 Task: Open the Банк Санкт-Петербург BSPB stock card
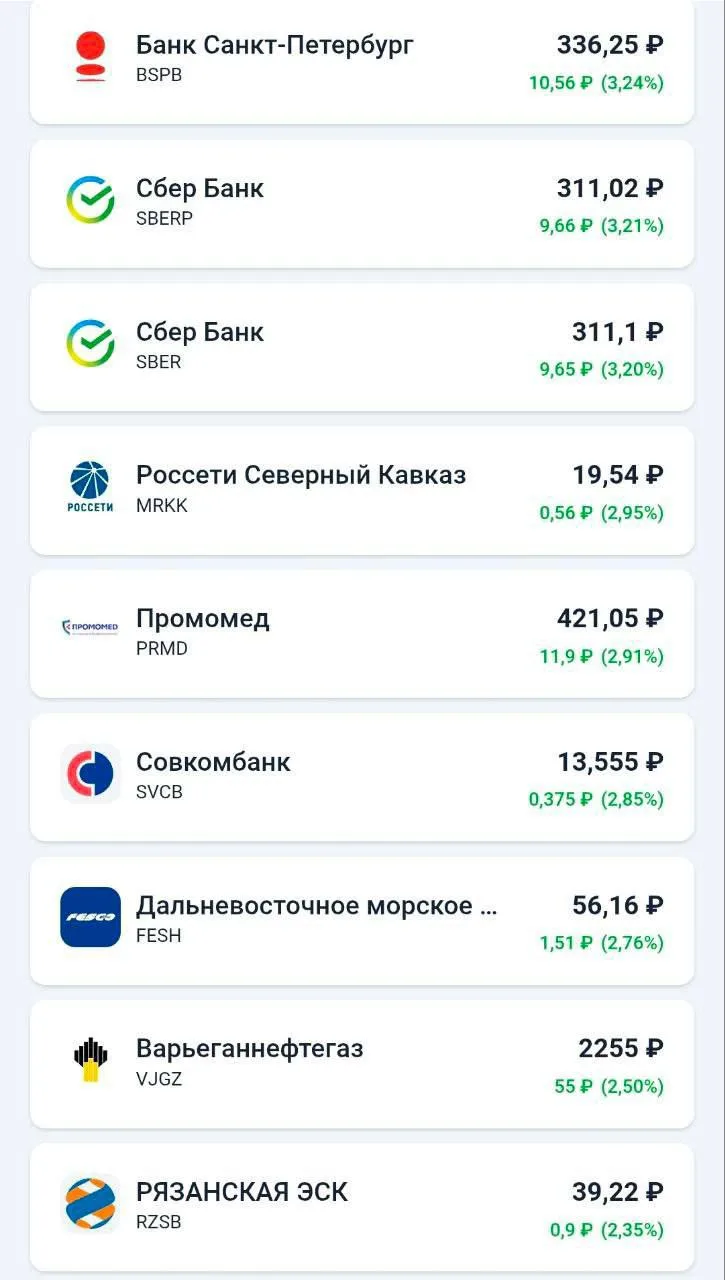[362, 60]
